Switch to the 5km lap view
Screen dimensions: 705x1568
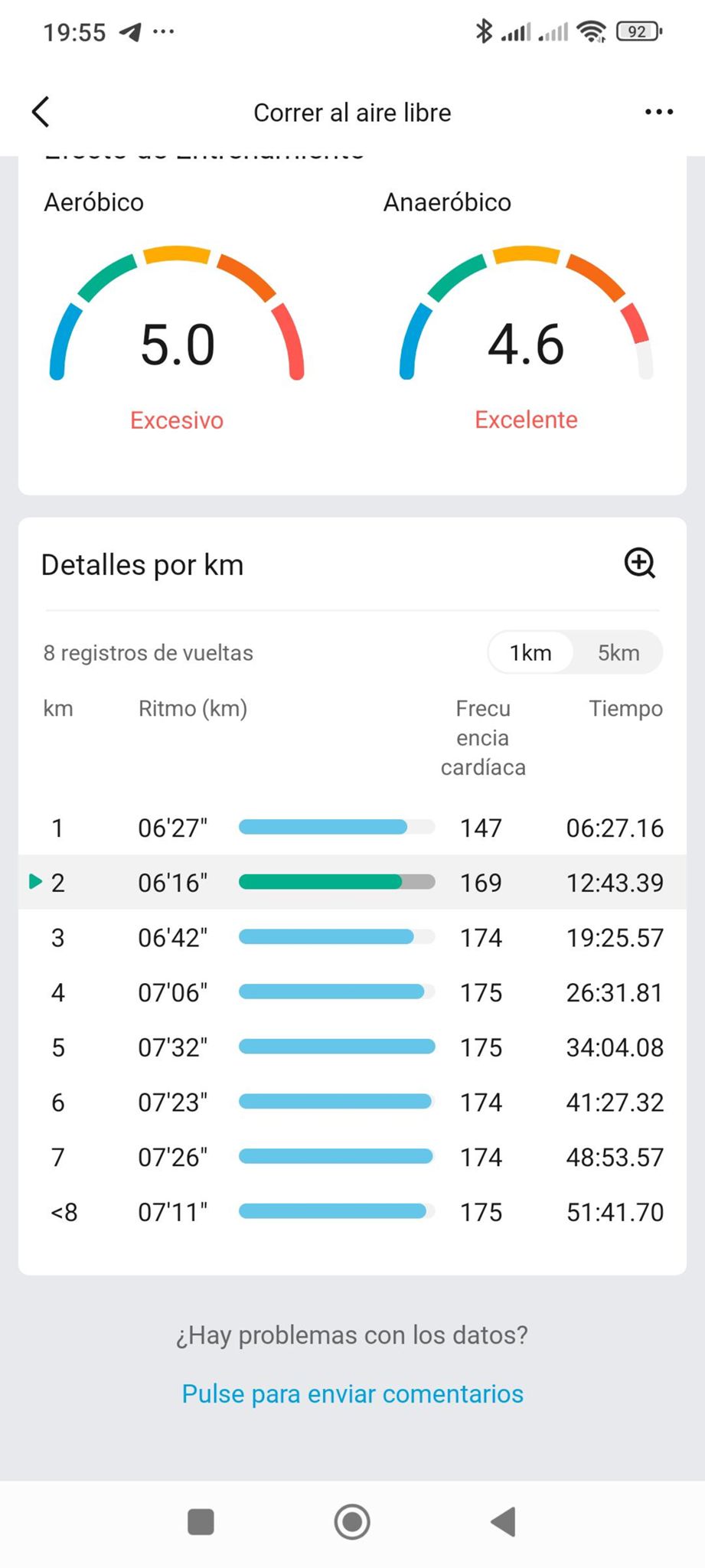(618, 652)
